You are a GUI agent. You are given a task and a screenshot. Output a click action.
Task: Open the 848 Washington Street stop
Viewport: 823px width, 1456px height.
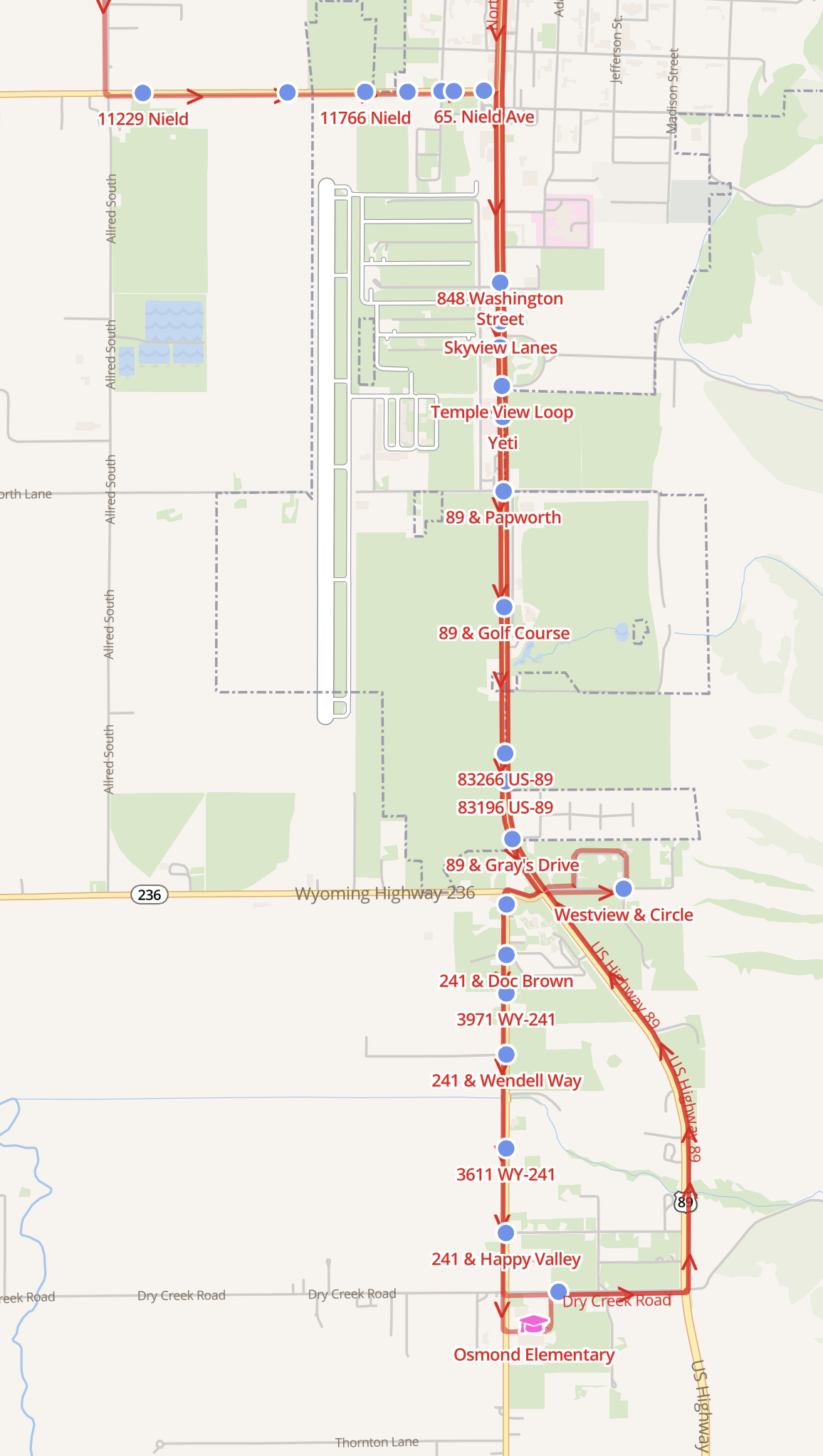pyautogui.click(x=500, y=282)
